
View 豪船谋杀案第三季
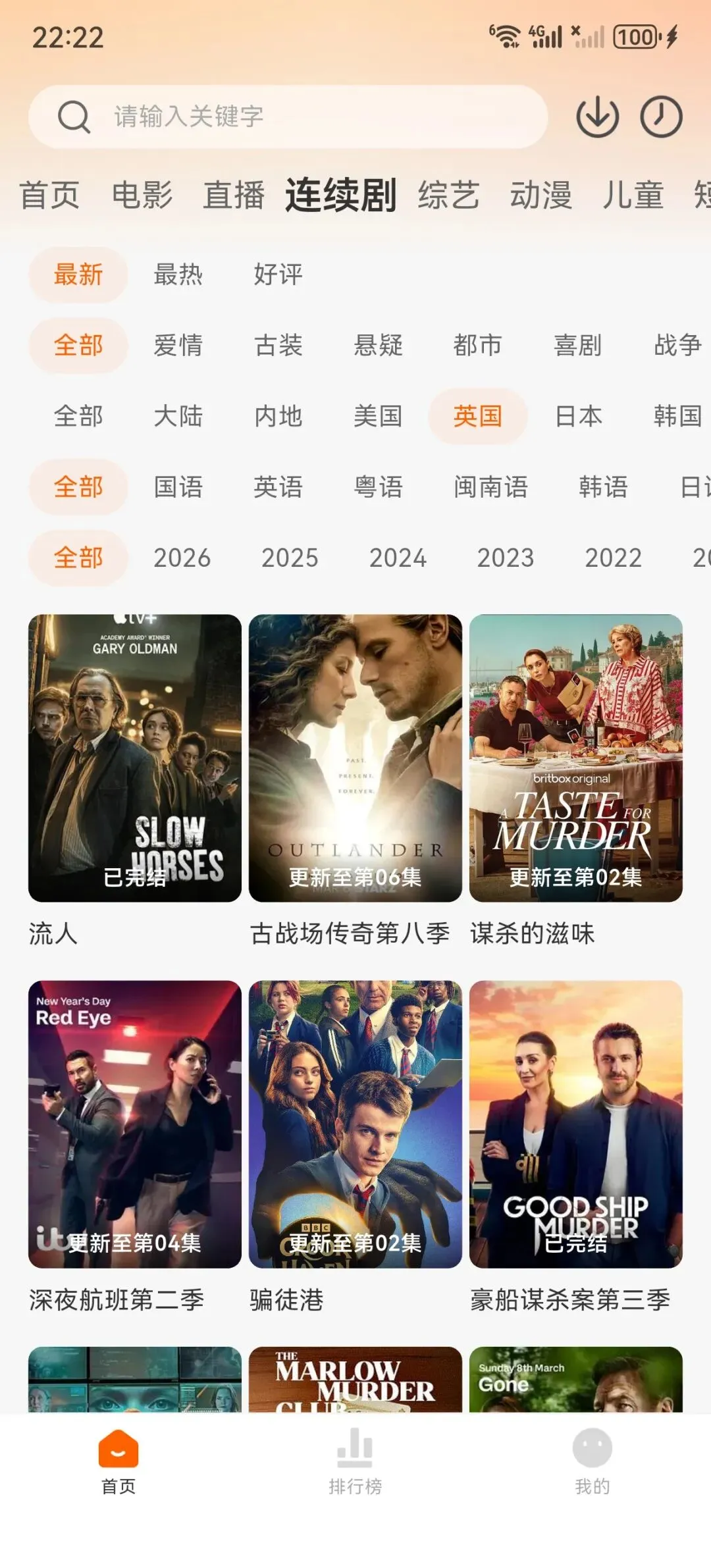[x=575, y=1124]
